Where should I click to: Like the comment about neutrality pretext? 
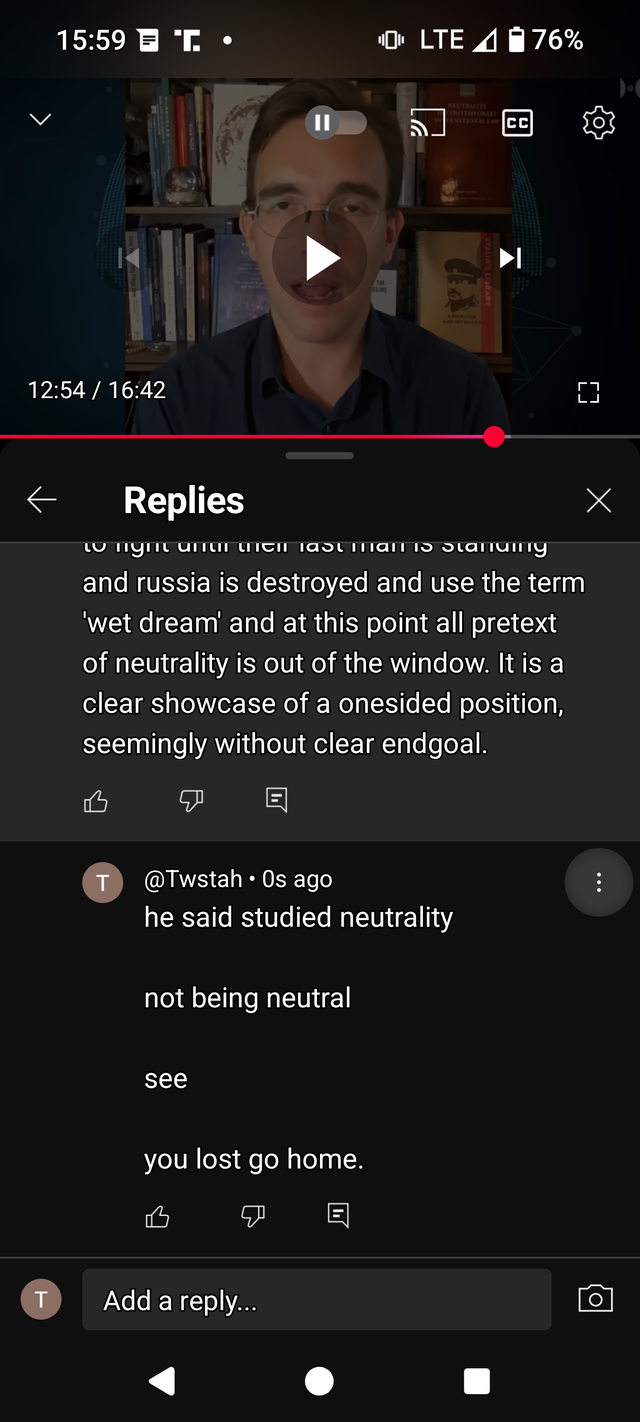point(96,800)
